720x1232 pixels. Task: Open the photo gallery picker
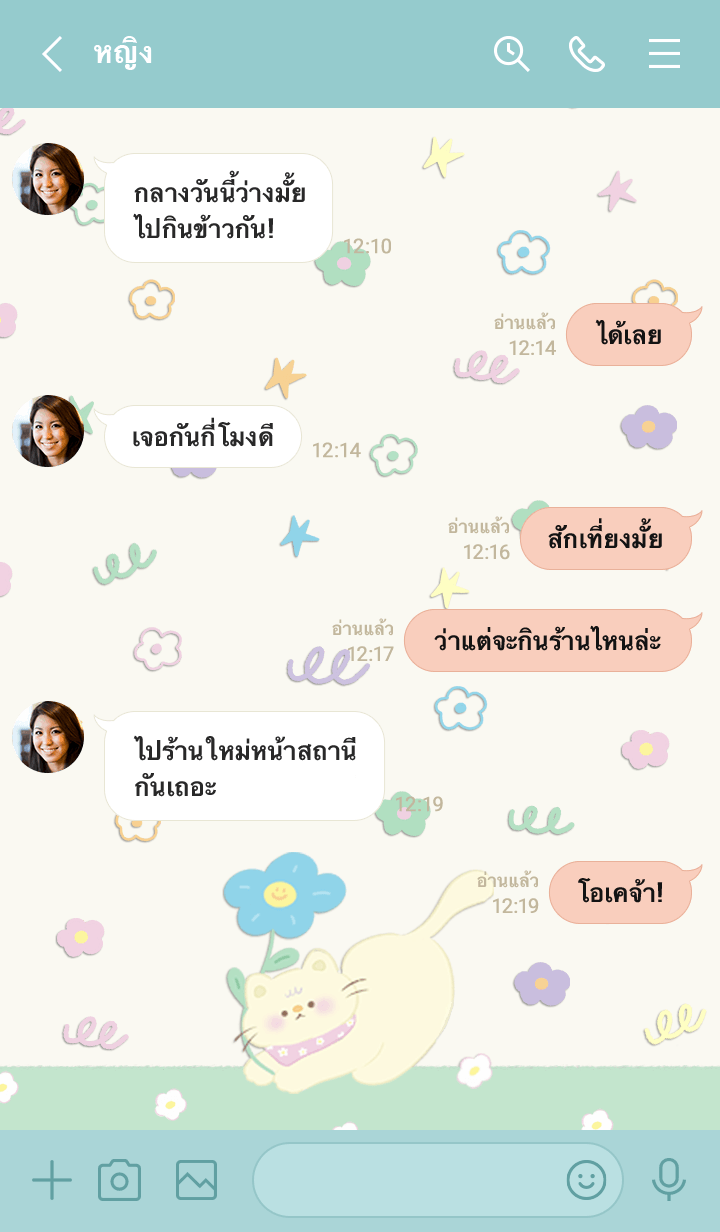pyautogui.click(x=196, y=1181)
